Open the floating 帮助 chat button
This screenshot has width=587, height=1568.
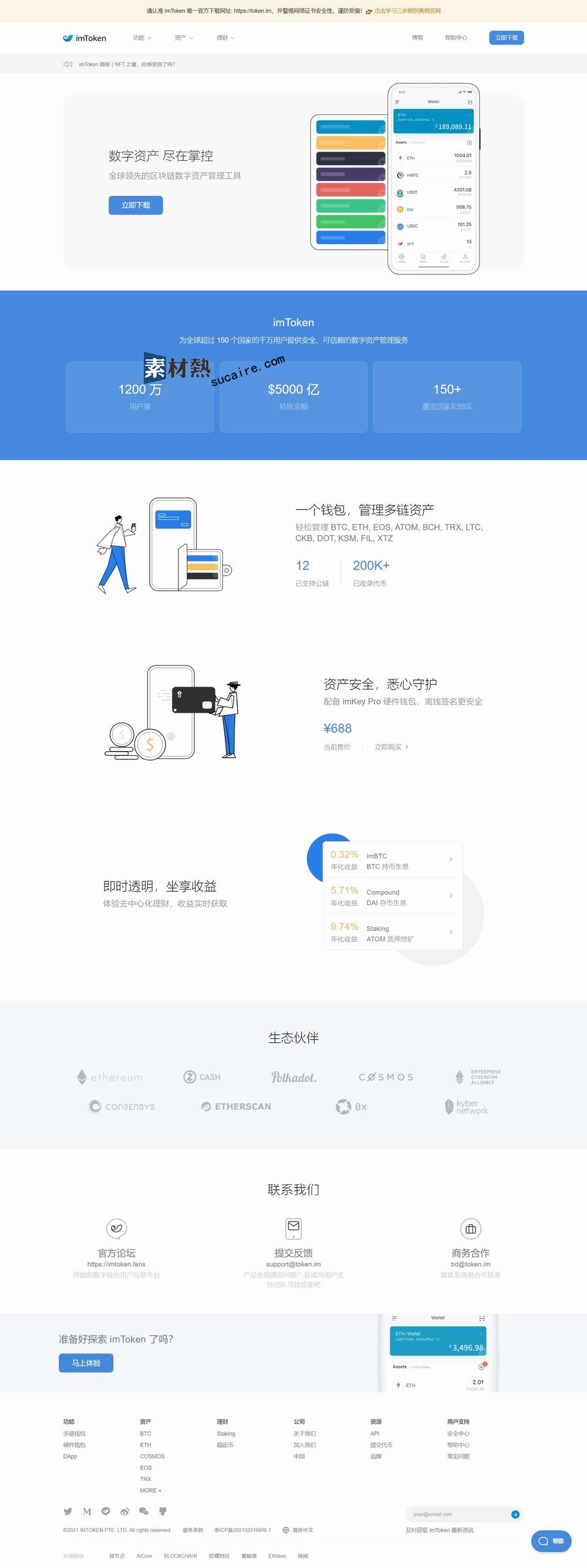[x=551, y=1540]
